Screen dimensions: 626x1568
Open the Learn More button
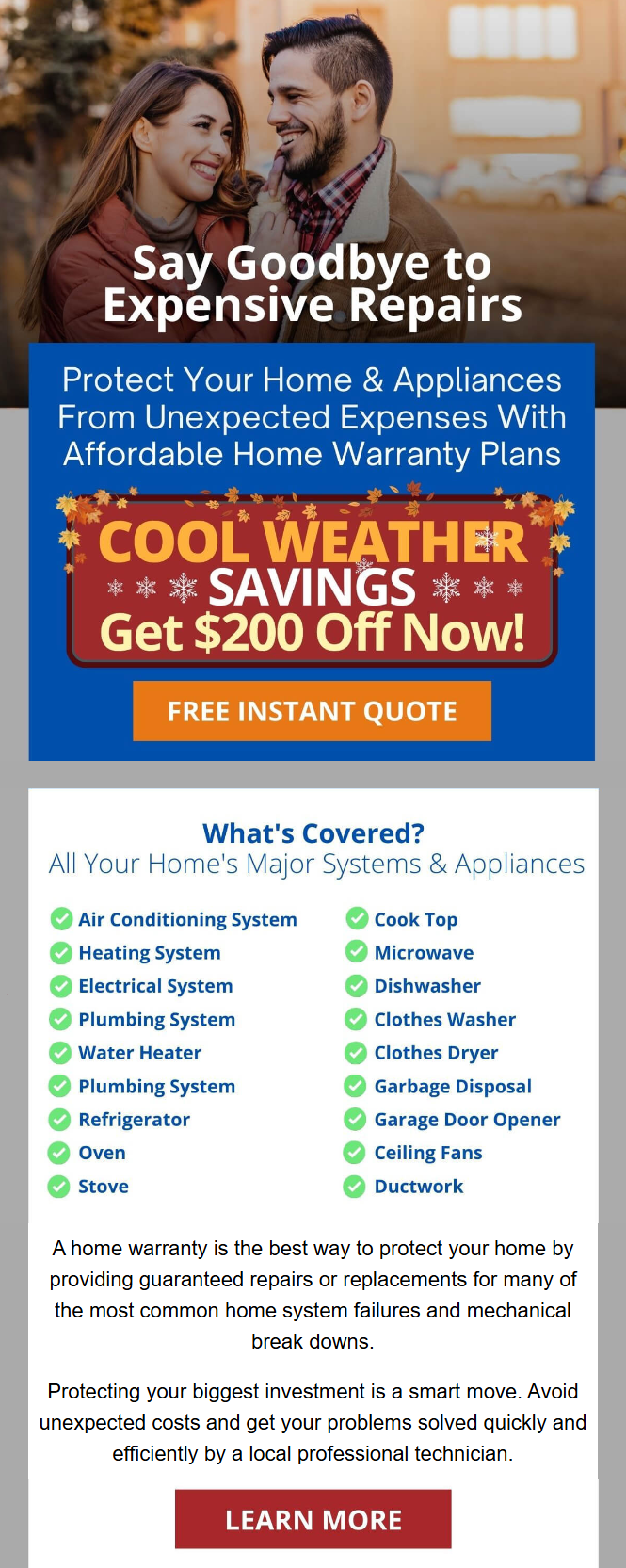pos(313,1519)
